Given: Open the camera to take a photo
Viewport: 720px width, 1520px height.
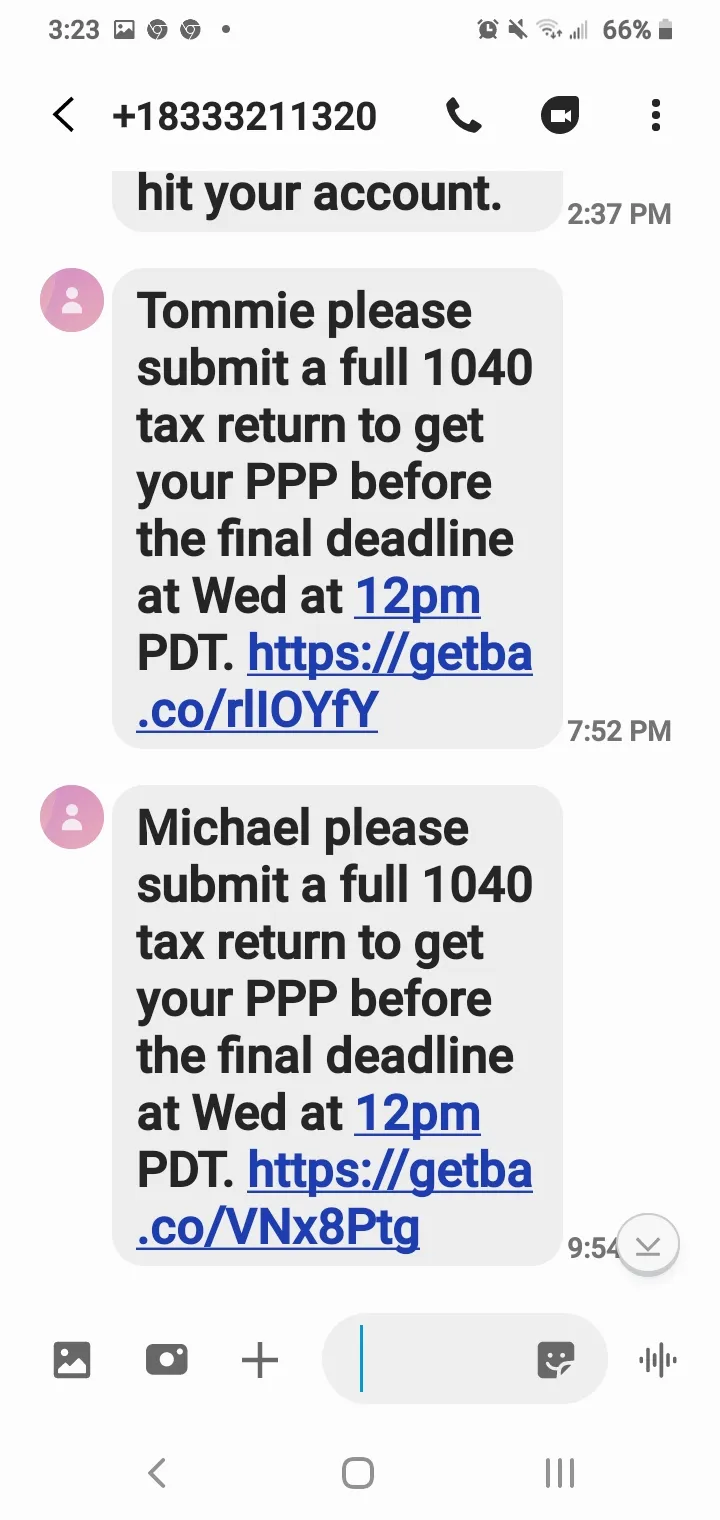Looking at the screenshot, I should [166, 1360].
